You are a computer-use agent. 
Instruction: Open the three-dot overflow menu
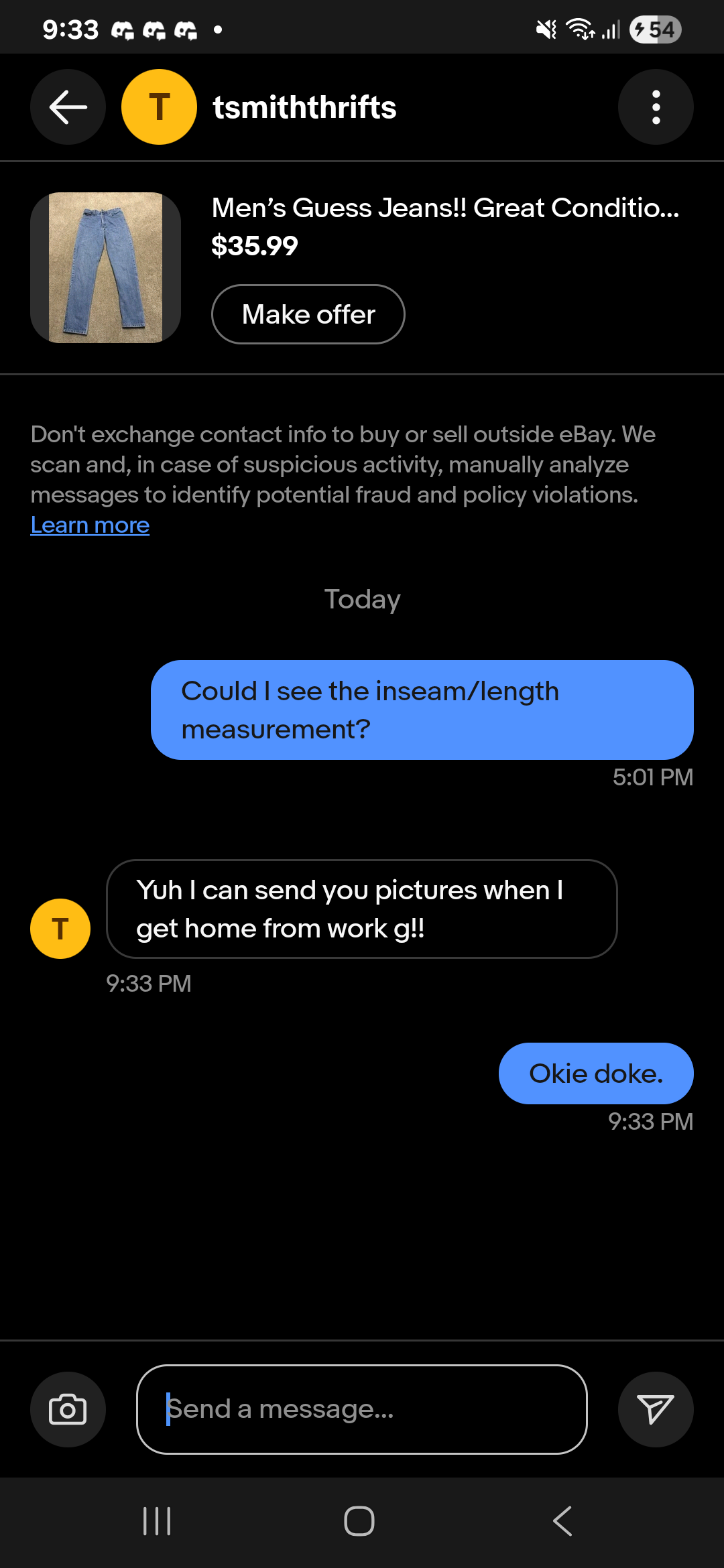656,107
